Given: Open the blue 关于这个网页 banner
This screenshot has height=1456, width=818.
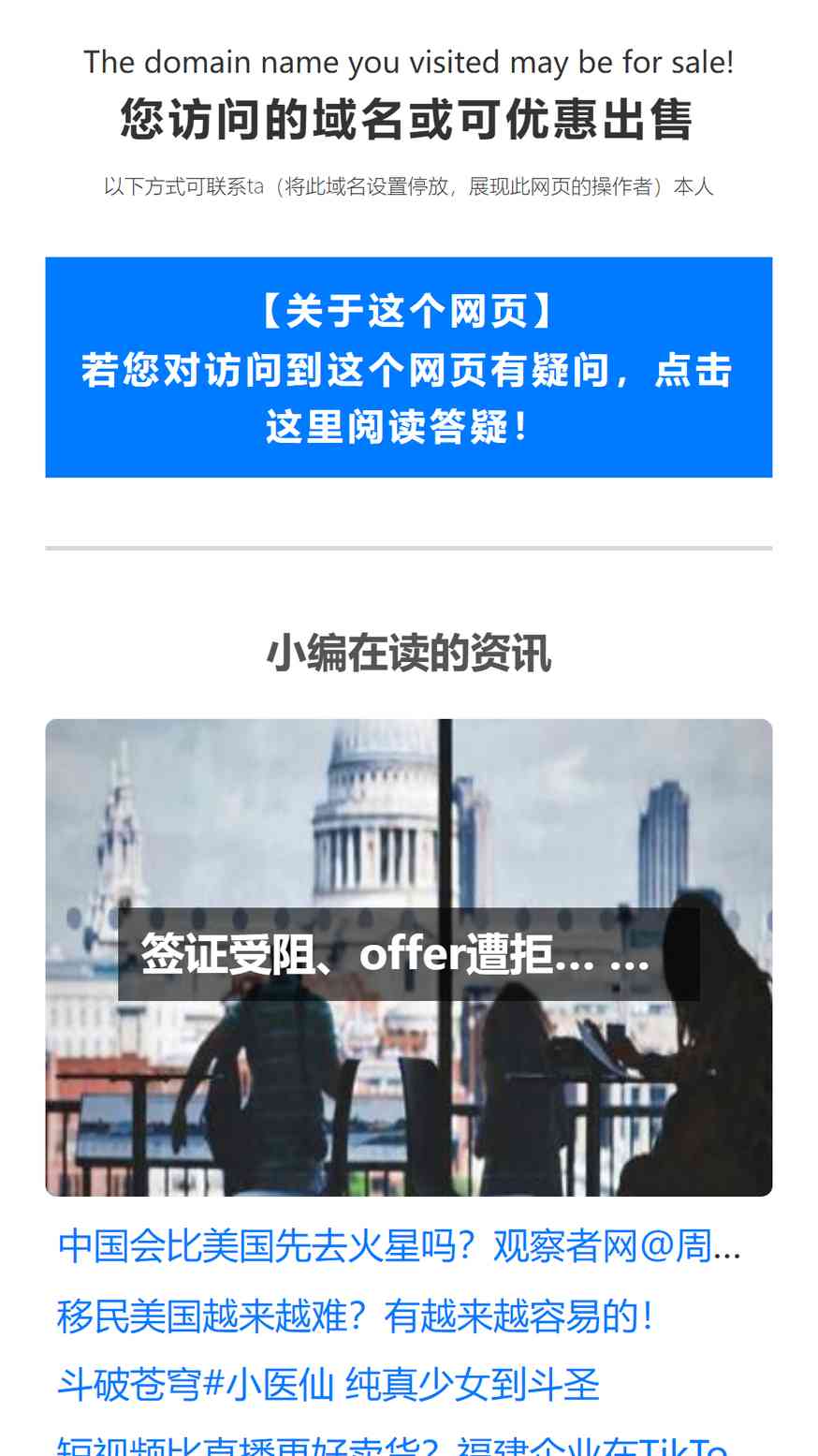Looking at the screenshot, I should tap(409, 367).
